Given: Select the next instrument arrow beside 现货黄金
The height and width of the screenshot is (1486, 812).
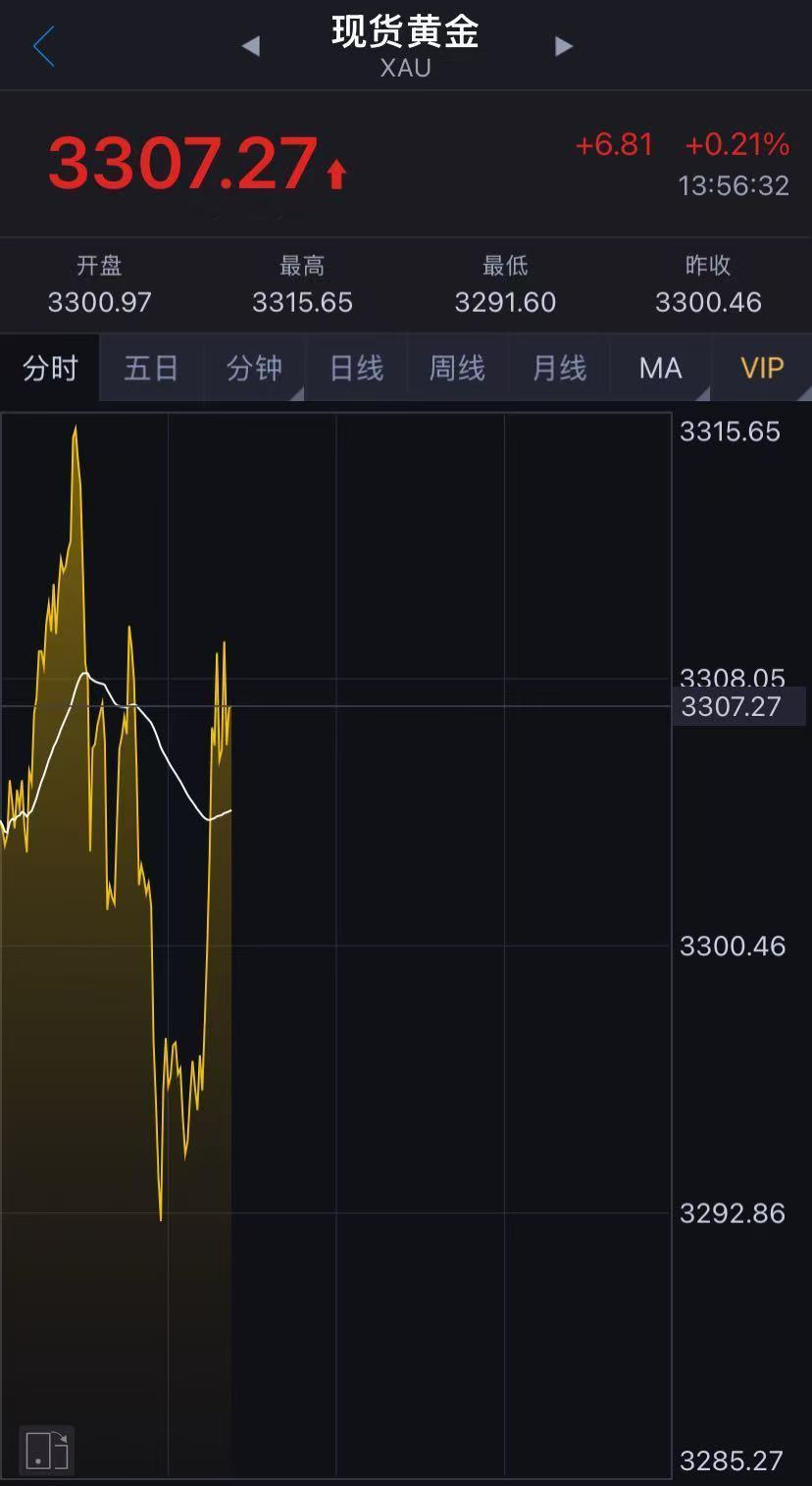Looking at the screenshot, I should click(x=563, y=45).
